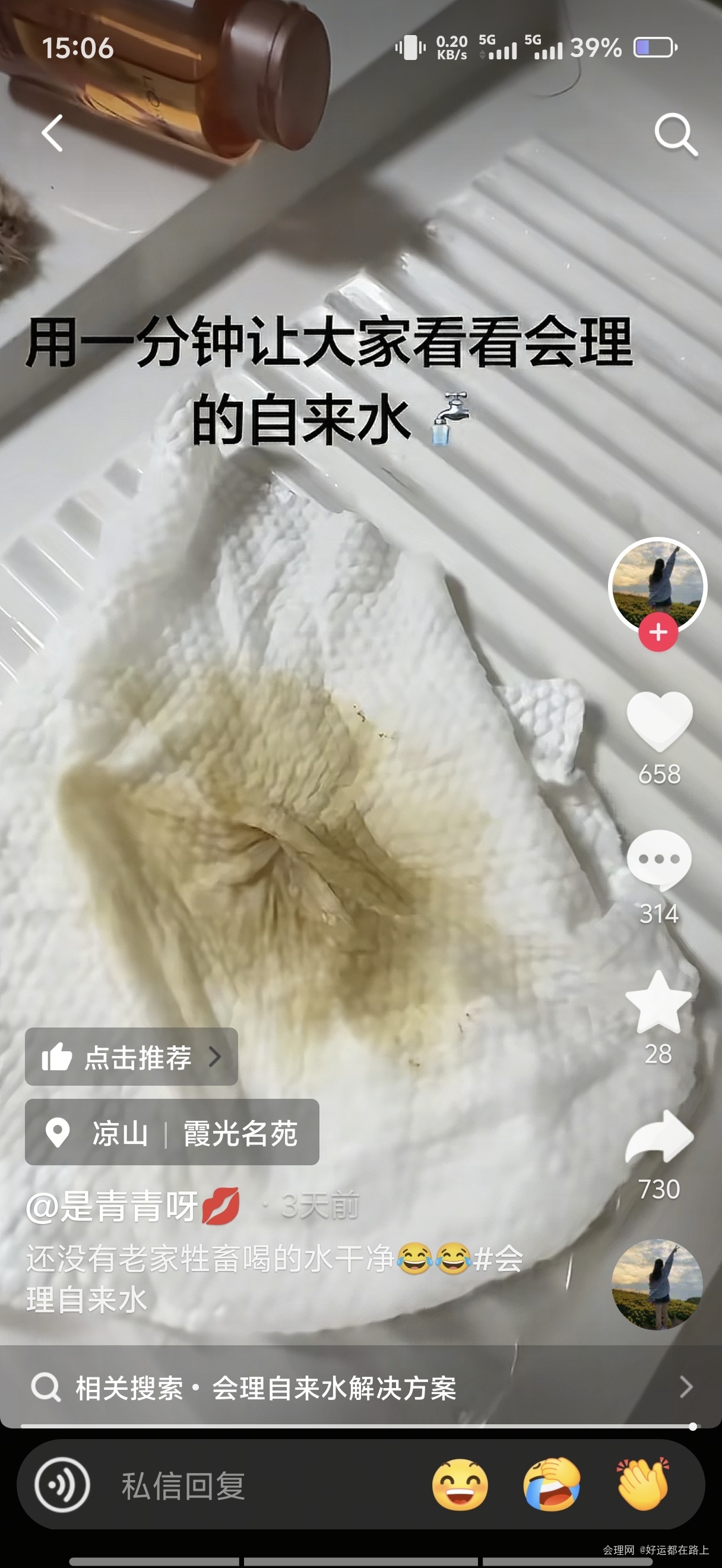This screenshot has width=722, height=1568.
Task: Open the spinning music disc avatar
Action: pyautogui.click(x=657, y=1285)
